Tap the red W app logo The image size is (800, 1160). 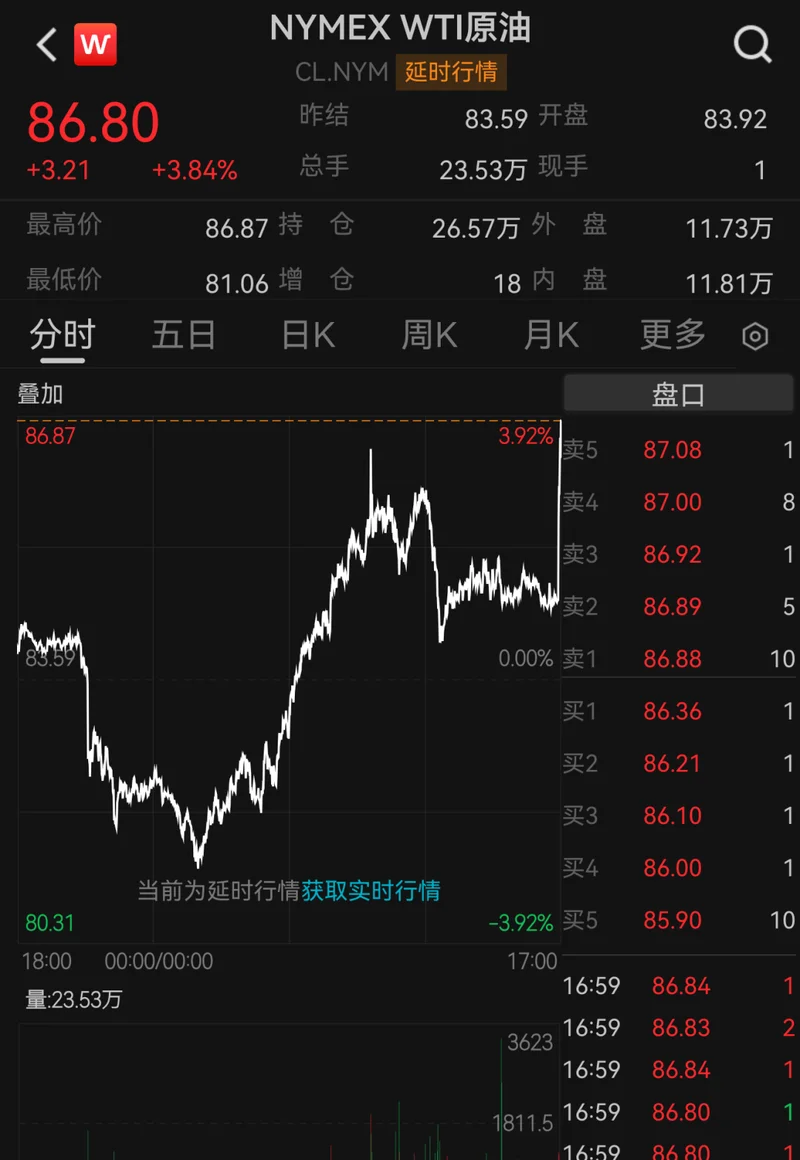[95, 44]
